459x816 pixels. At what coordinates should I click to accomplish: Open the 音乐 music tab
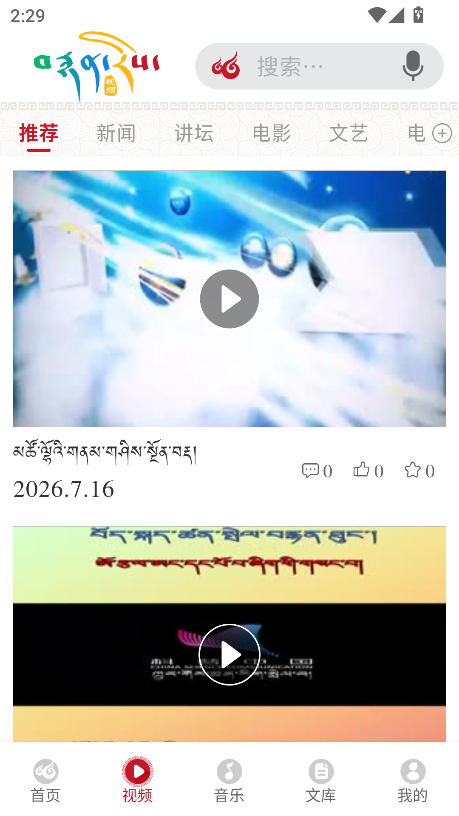229,781
